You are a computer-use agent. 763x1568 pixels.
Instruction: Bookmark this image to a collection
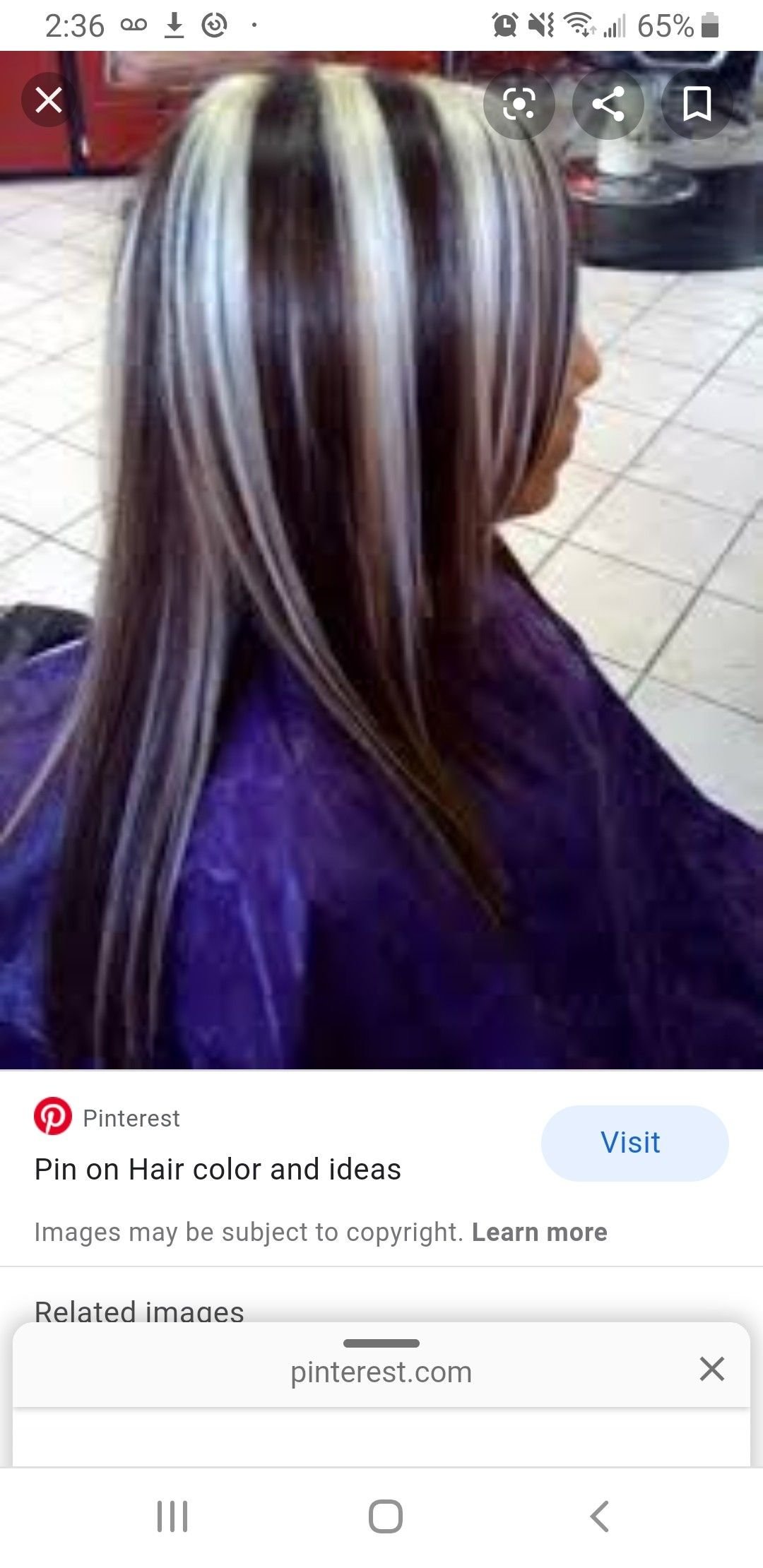pos(697,104)
